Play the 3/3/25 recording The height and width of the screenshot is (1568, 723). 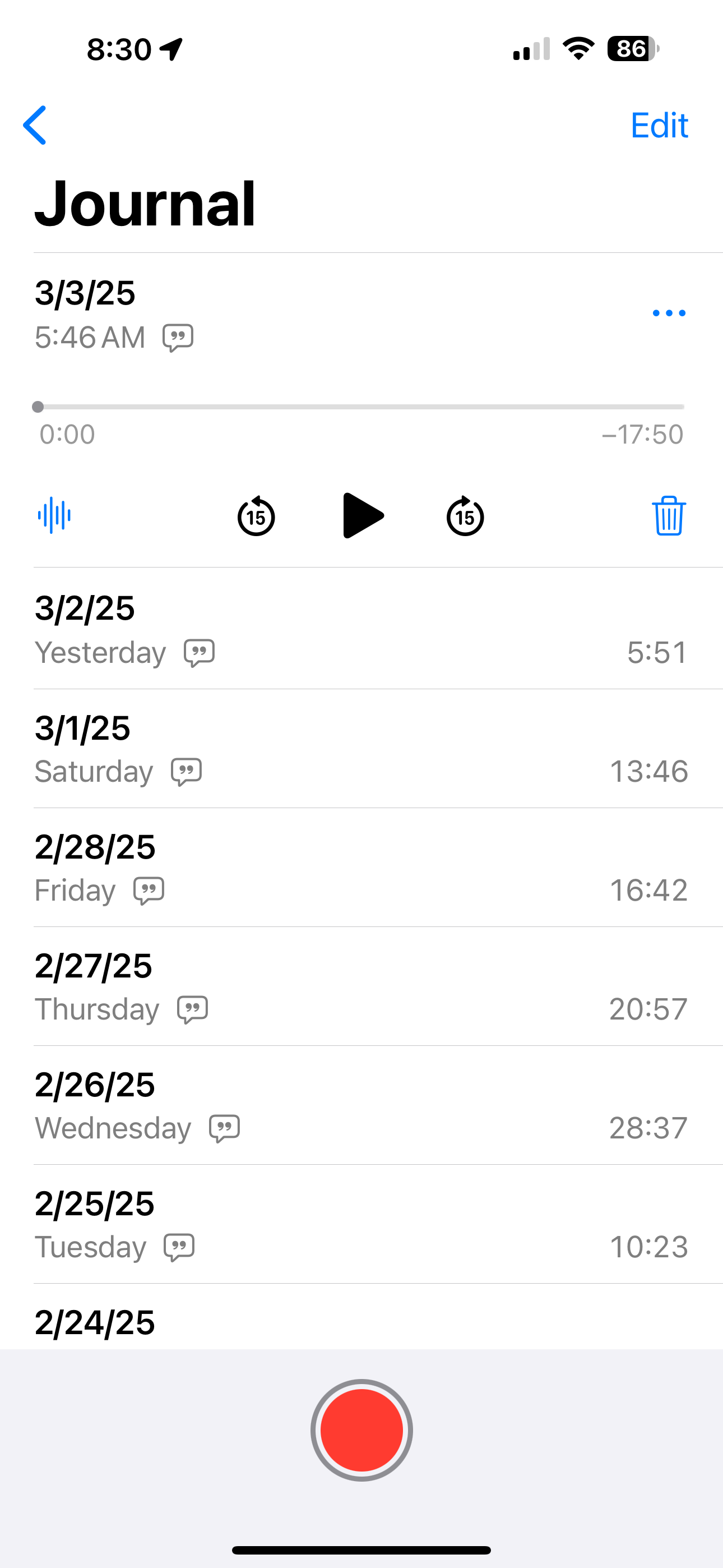pyautogui.click(x=363, y=516)
